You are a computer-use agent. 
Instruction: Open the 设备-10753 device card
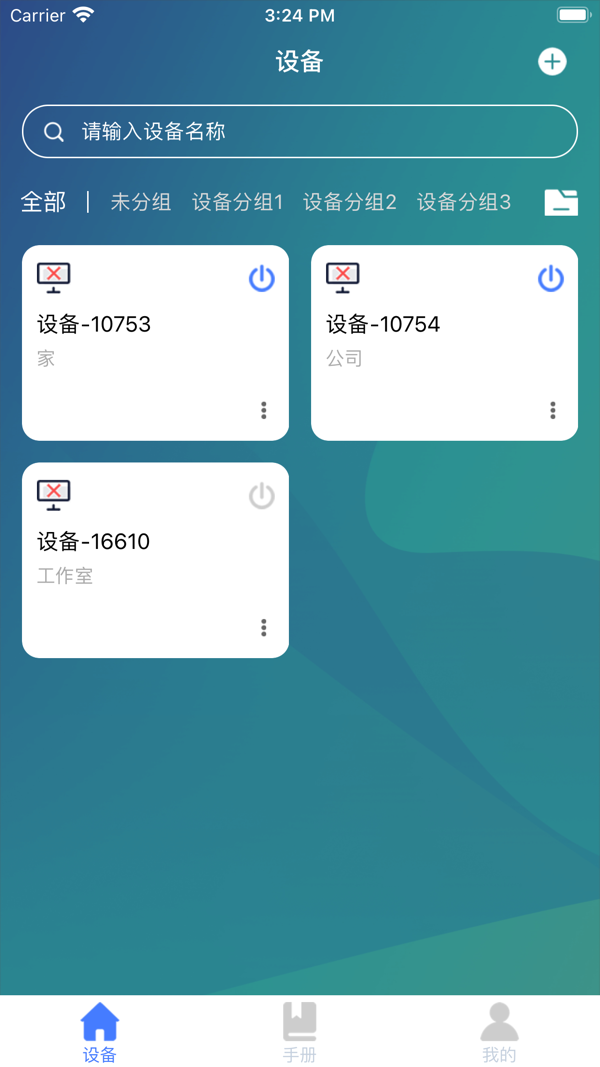coord(155,343)
